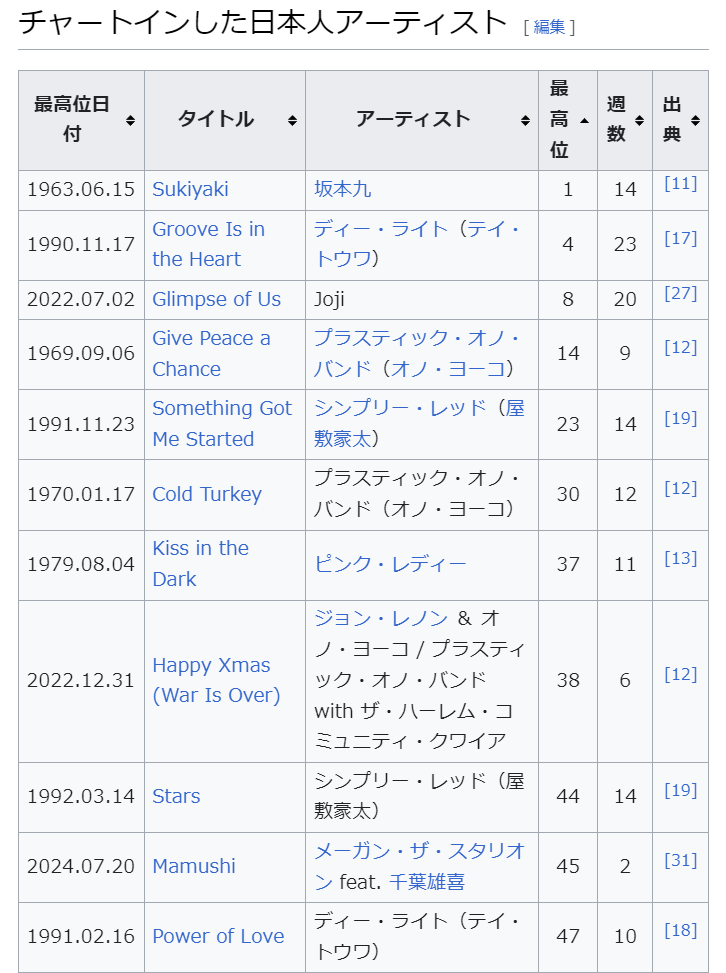Open the Glimpse of Us link
The height and width of the screenshot is (973, 726).
coord(216,299)
